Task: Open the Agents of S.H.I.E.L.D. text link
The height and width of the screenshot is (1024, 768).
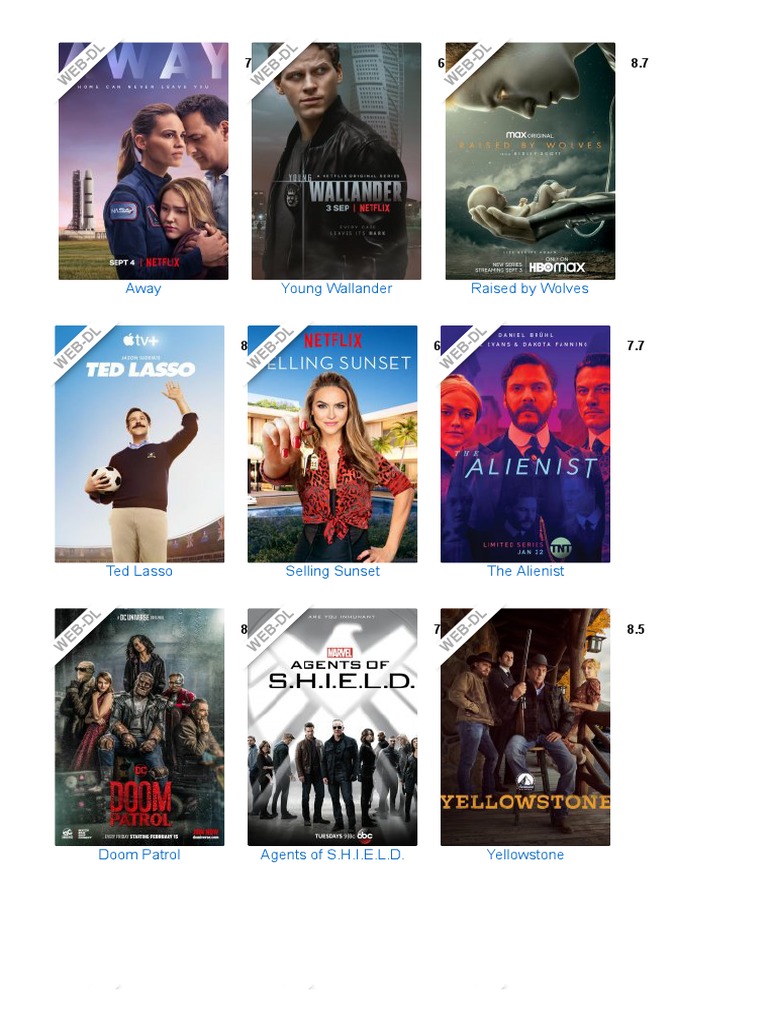Action: click(332, 855)
